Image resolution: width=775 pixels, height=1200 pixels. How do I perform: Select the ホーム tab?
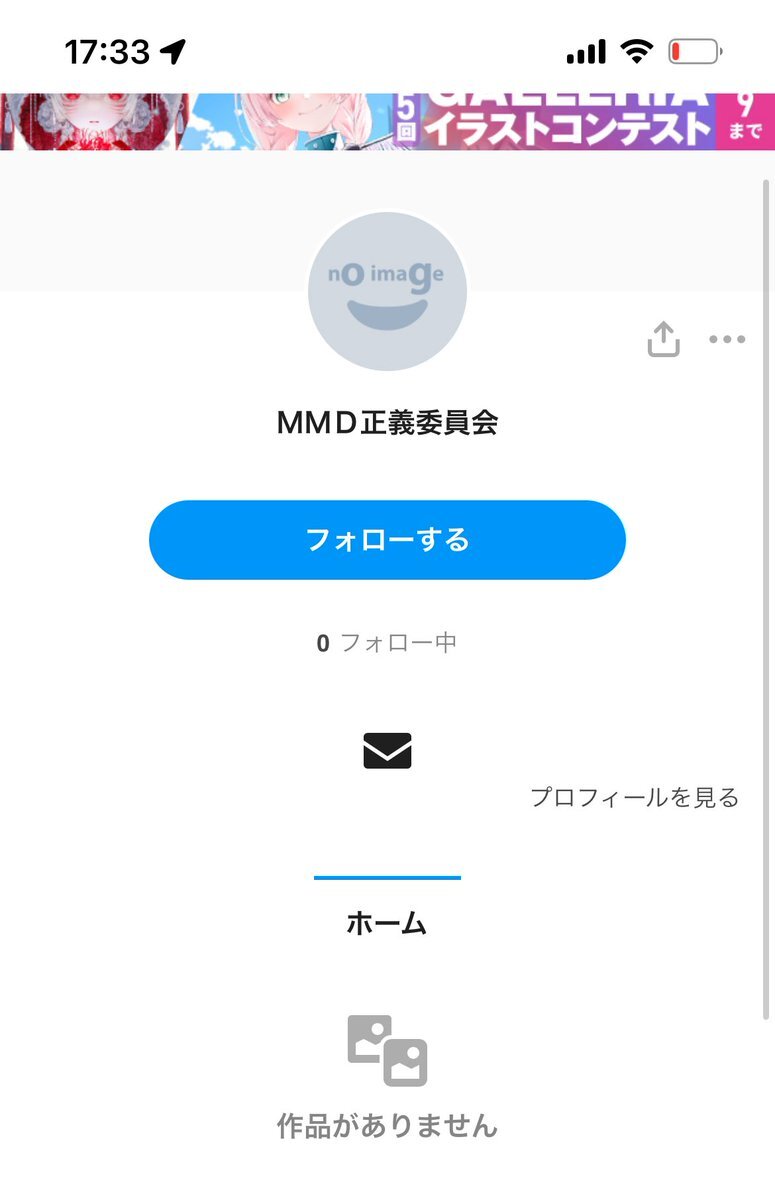point(387,923)
